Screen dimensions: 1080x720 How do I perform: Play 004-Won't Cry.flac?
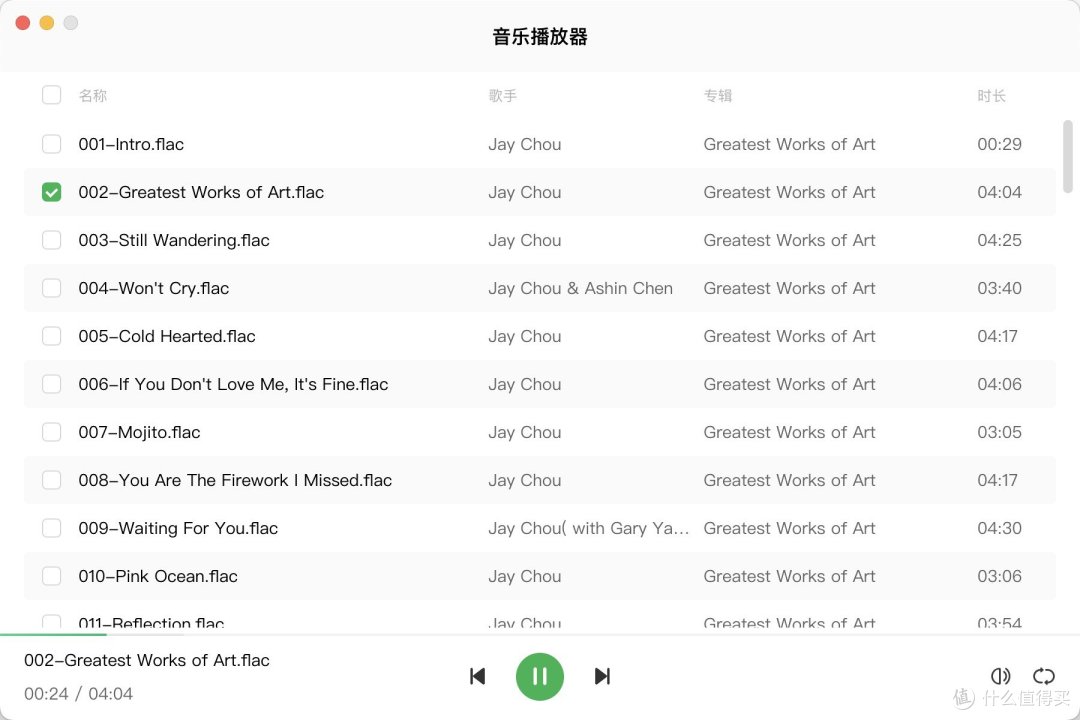[154, 288]
